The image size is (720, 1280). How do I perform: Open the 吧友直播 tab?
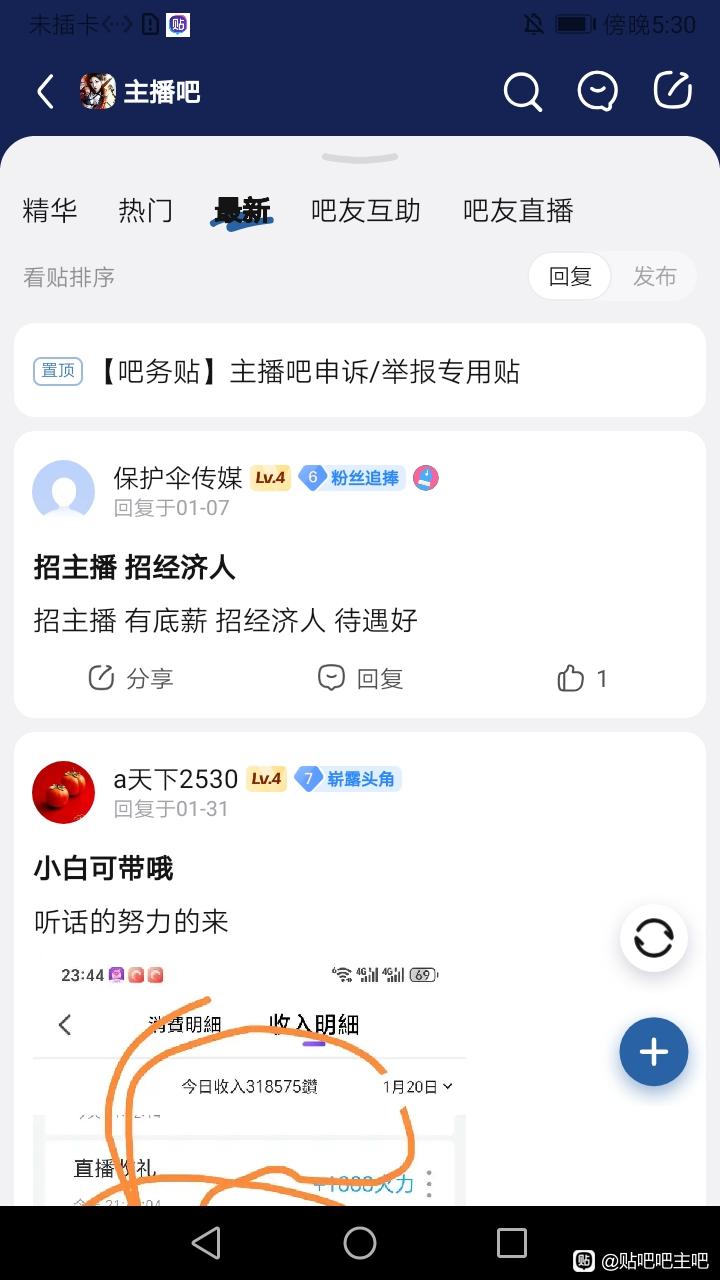pos(518,211)
